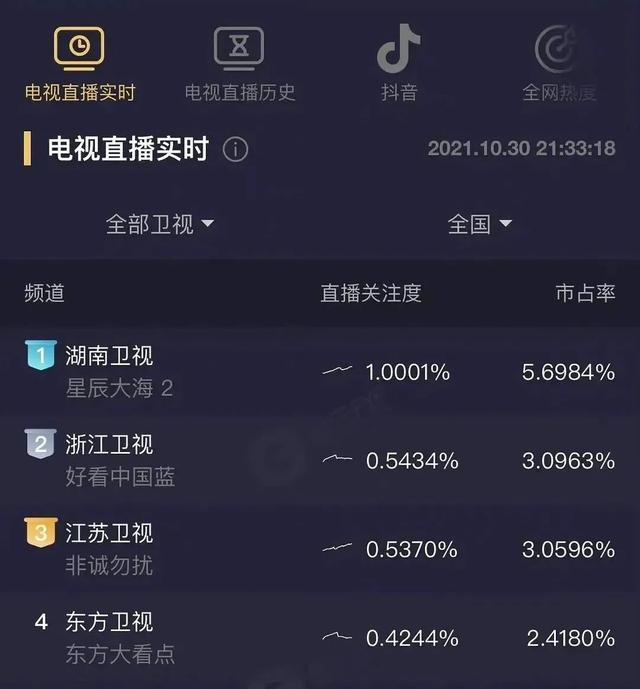Open the 东方卫视 东方大看点 row
Image resolution: width=640 pixels, height=689 pixels.
320,637
